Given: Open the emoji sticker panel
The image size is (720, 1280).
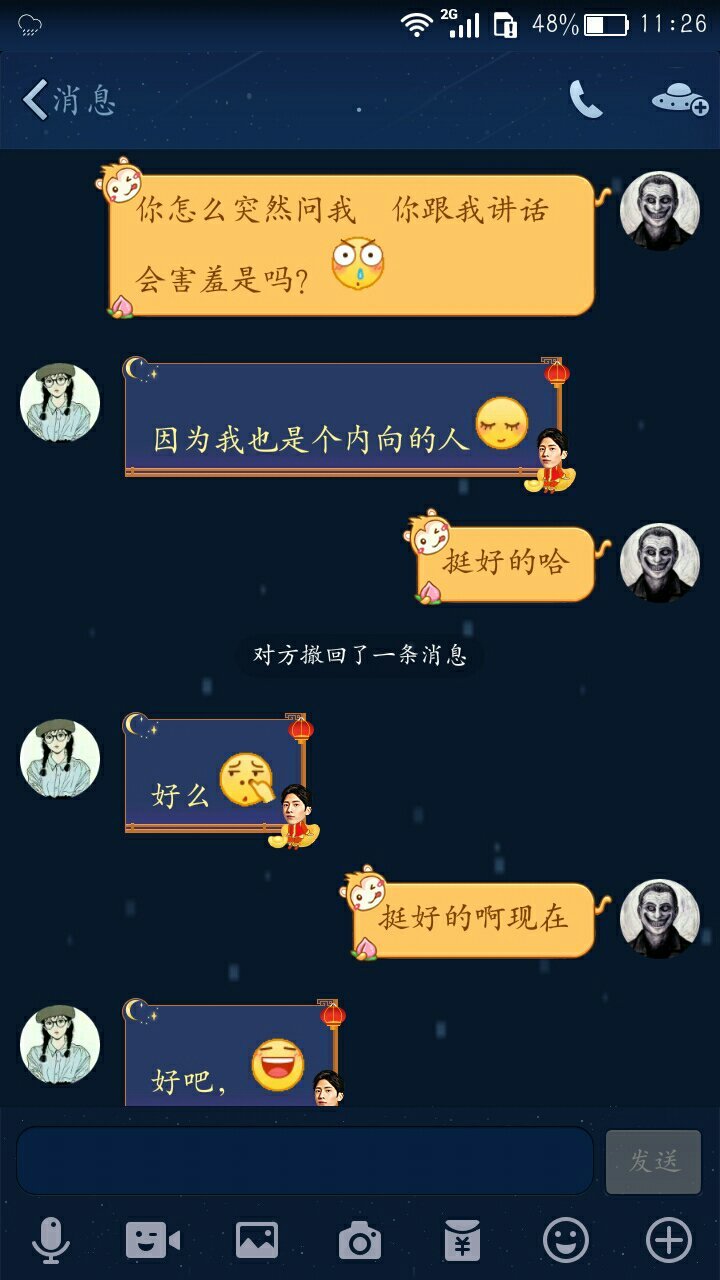Looking at the screenshot, I should coord(566,1241).
